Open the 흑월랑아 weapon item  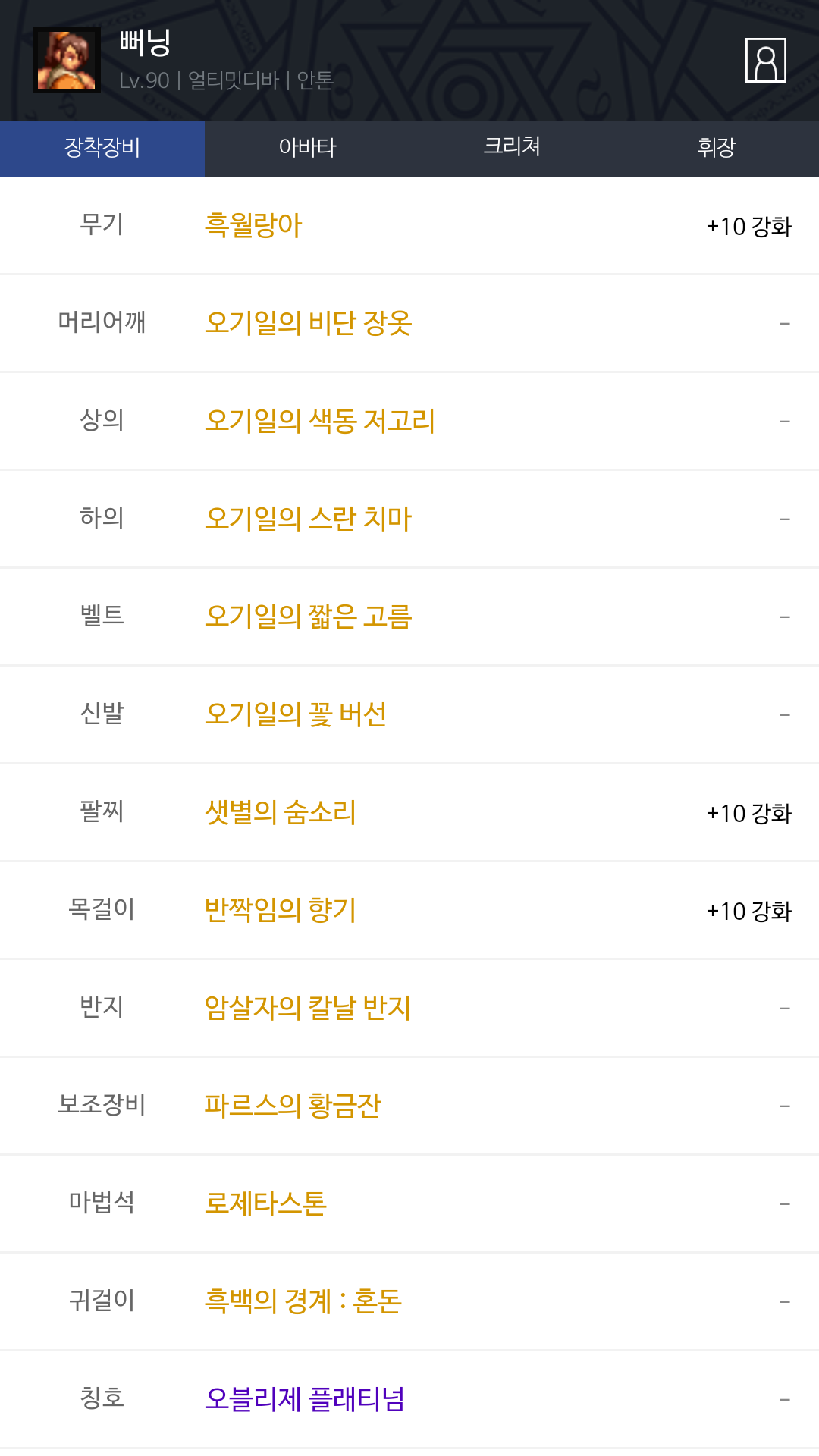pyautogui.click(x=253, y=225)
